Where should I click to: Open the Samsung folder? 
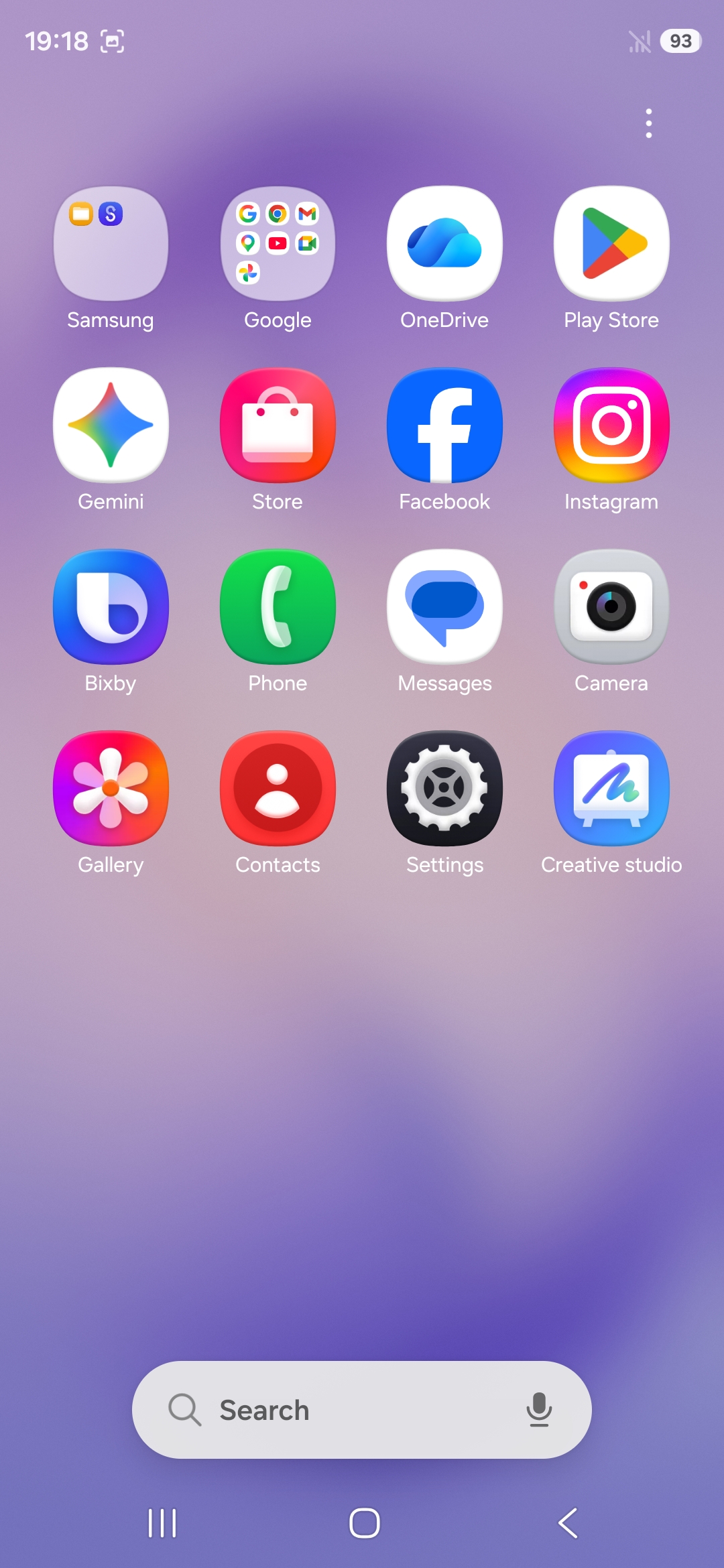(x=111, y=244)
